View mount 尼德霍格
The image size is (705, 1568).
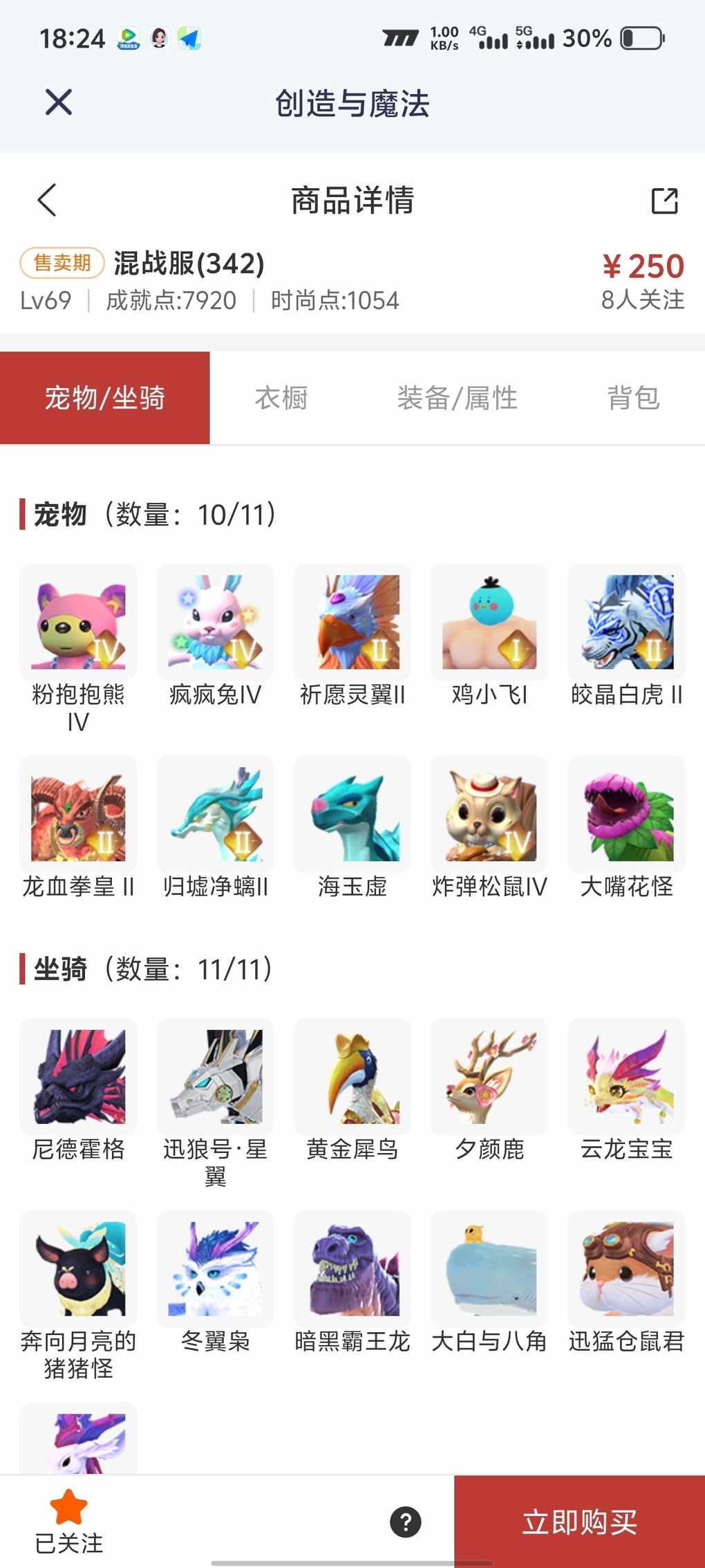pos(78,1076)
